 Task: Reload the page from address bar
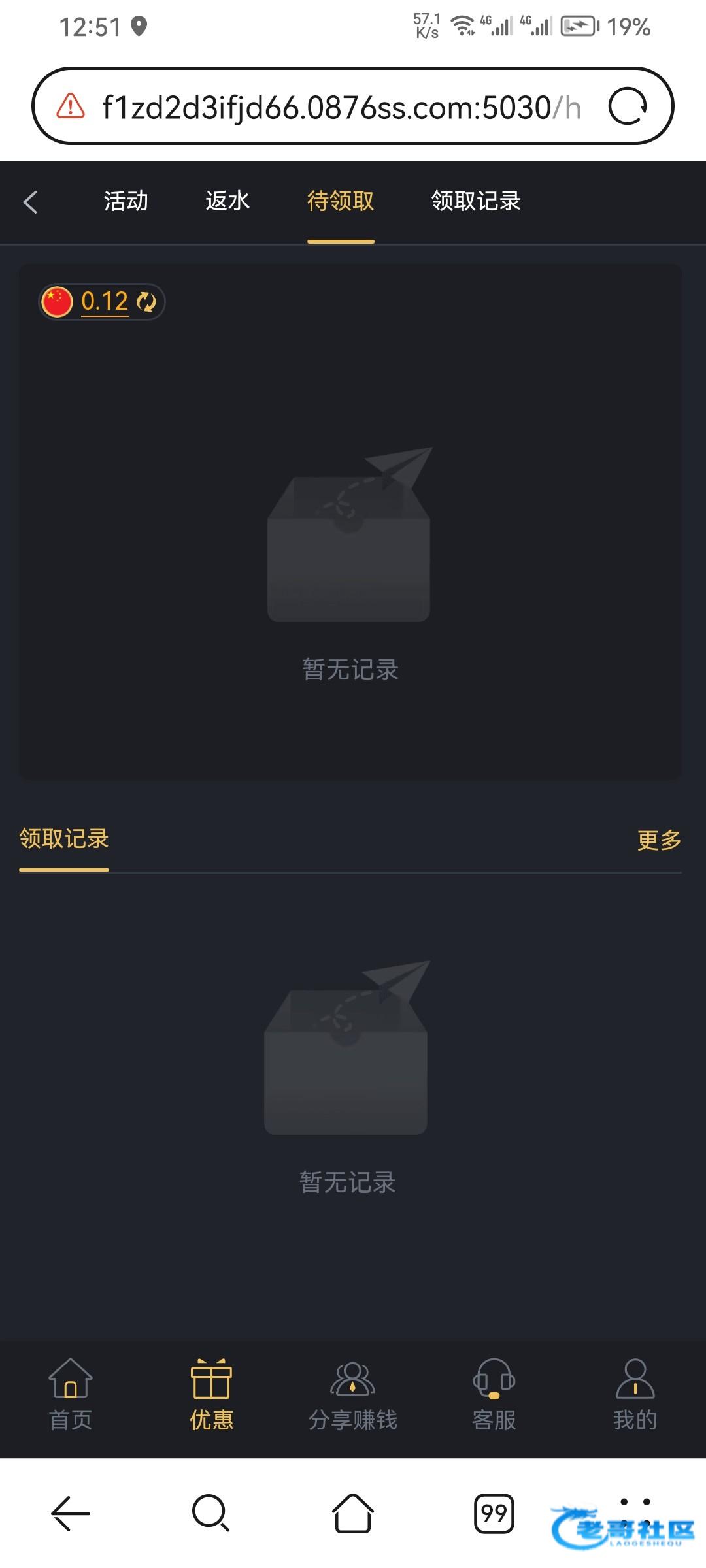(627, 106)
